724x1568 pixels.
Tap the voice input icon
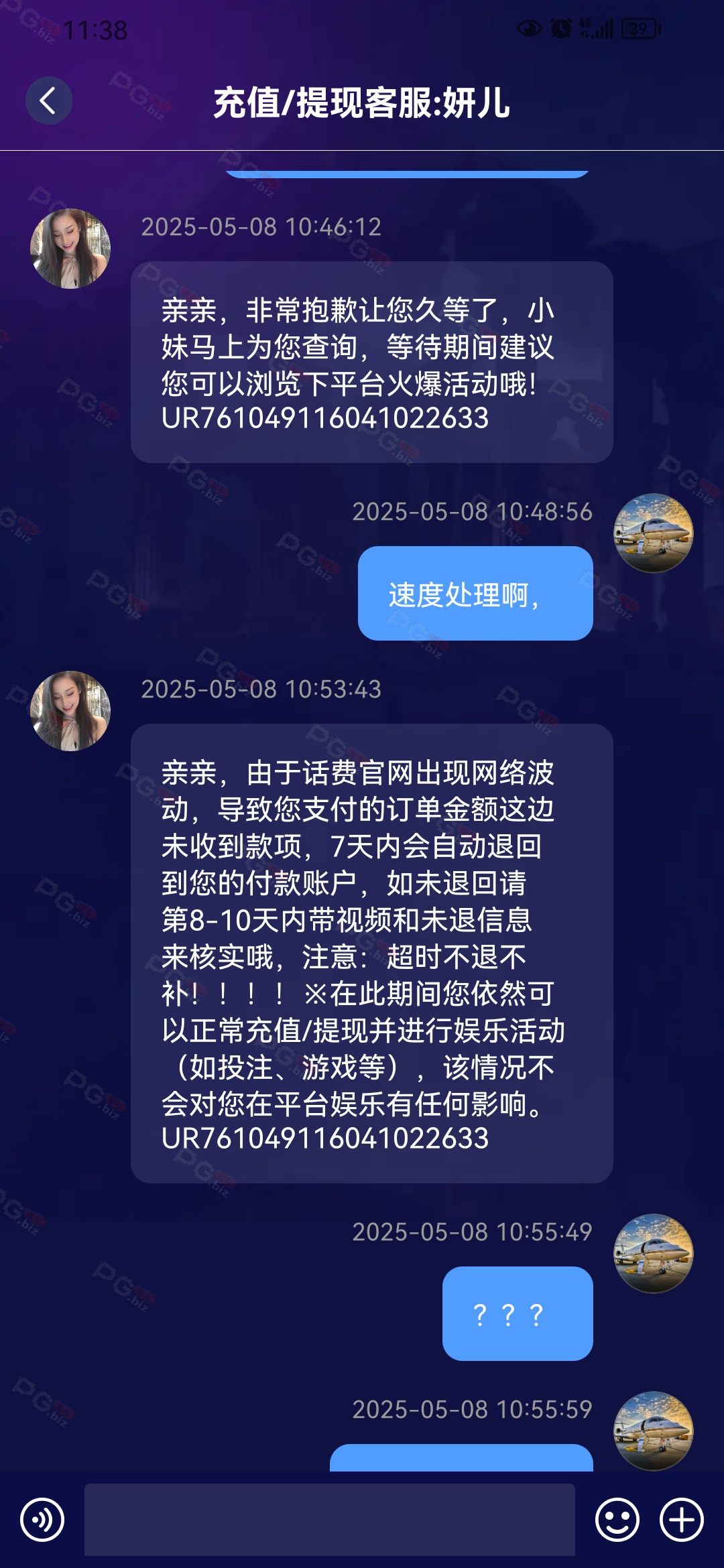coord(42,1519)
